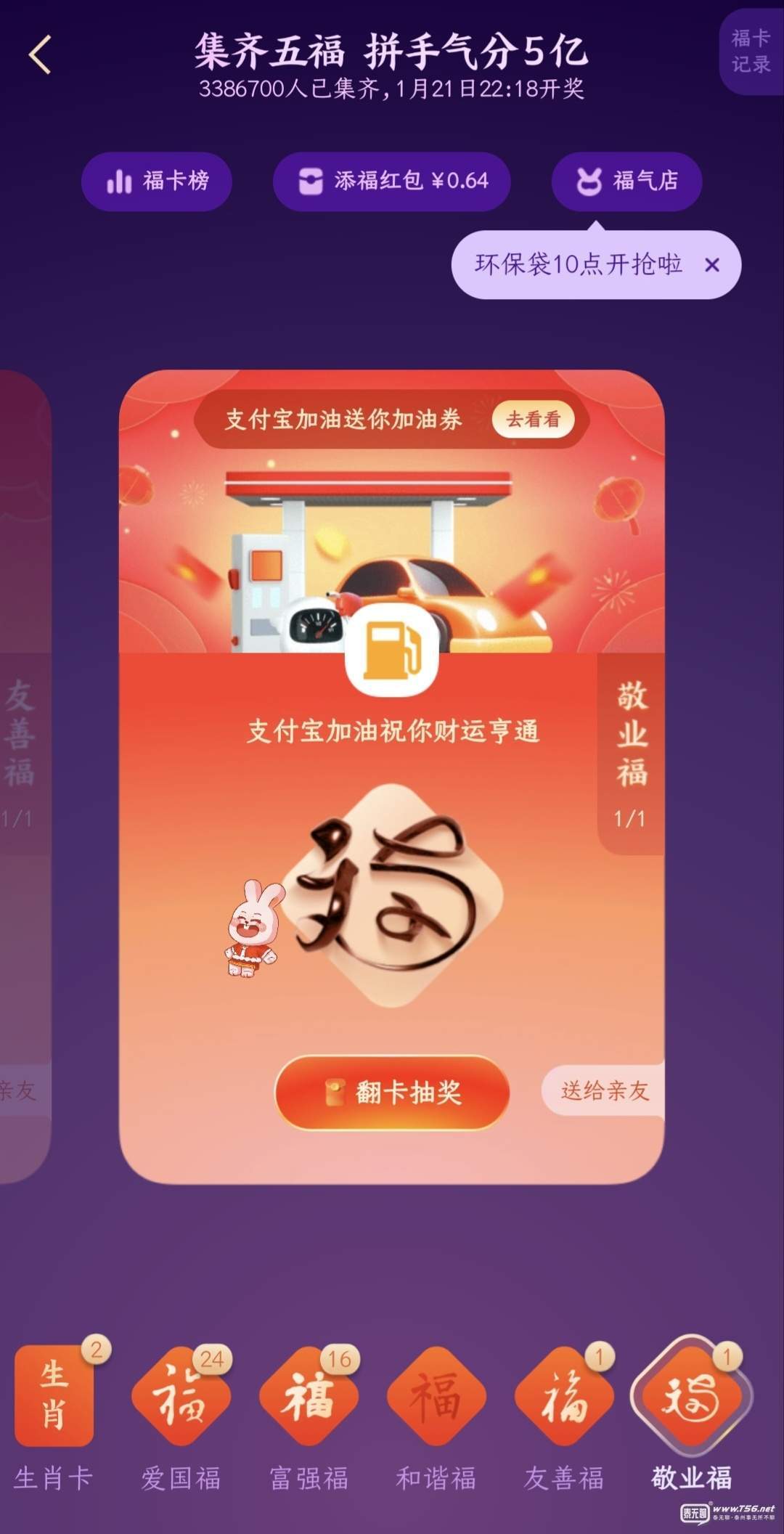Go back using the top-left arrow
The width and height of the screenshot is (784, 1534).
tap(41, 55)
